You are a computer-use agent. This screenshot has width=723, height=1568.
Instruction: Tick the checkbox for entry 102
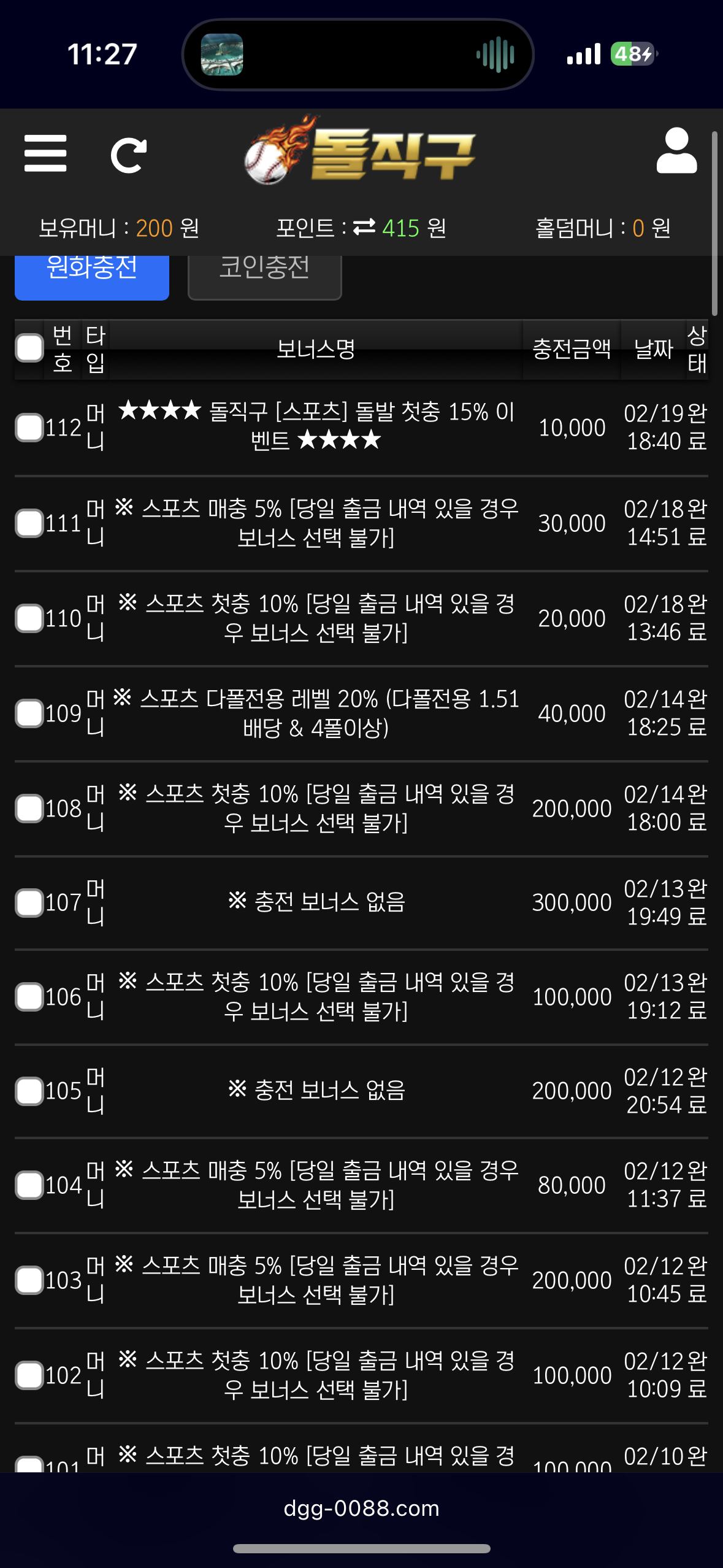point(29,1375)
